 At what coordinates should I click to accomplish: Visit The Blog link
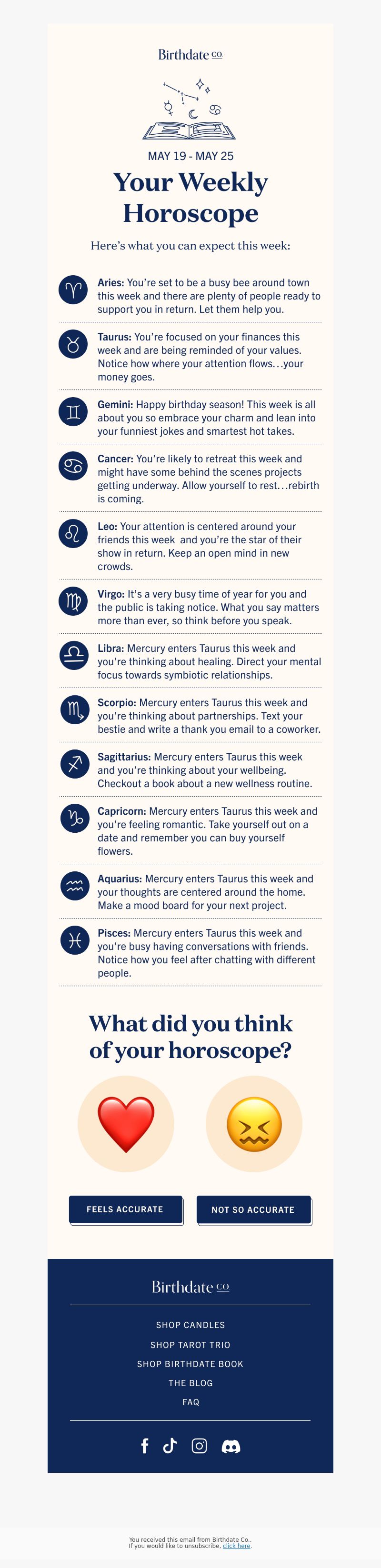[x=190, y=1383]
